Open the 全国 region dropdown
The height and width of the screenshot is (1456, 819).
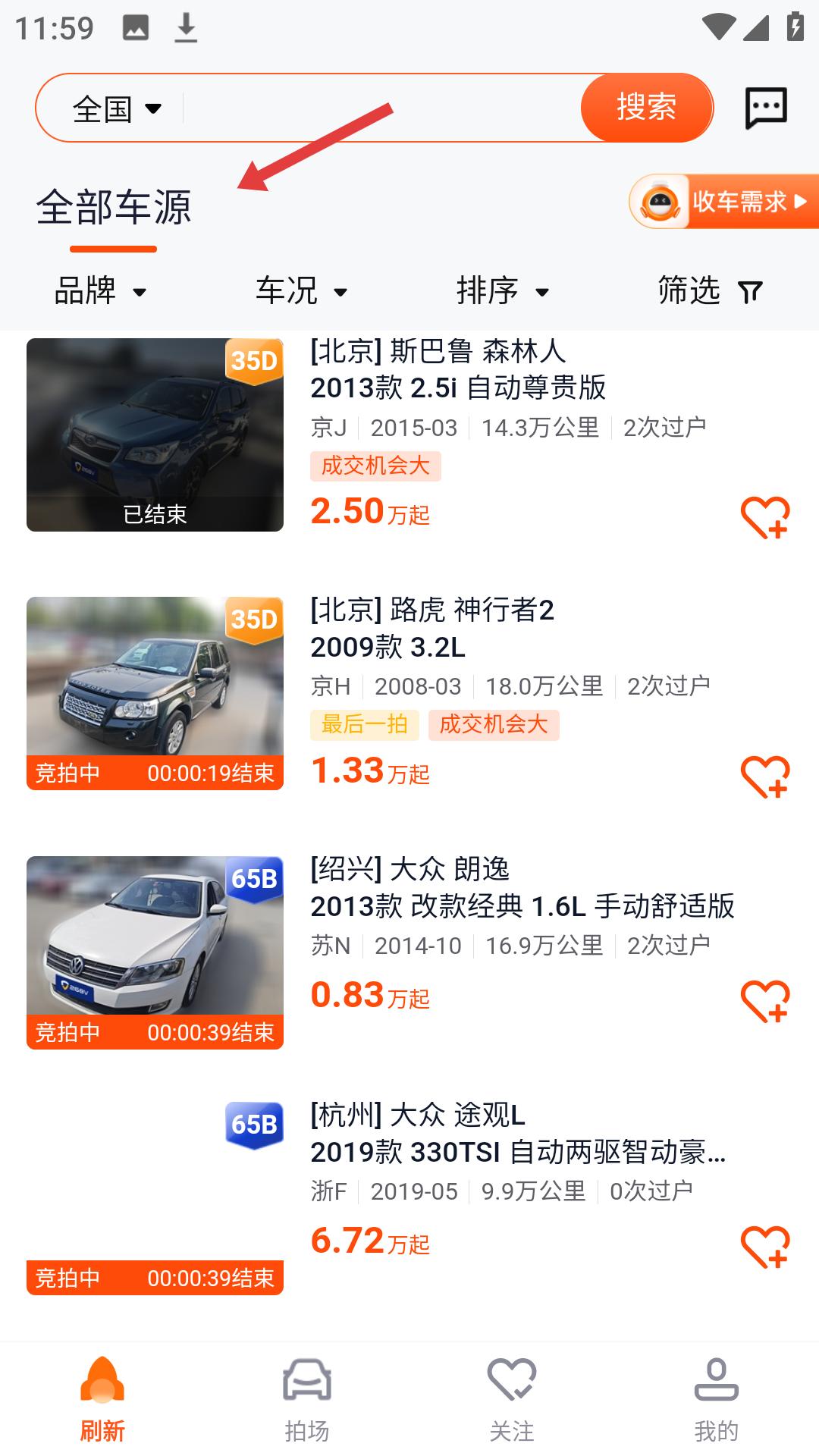pyautogui.click(x=117, y=108)
